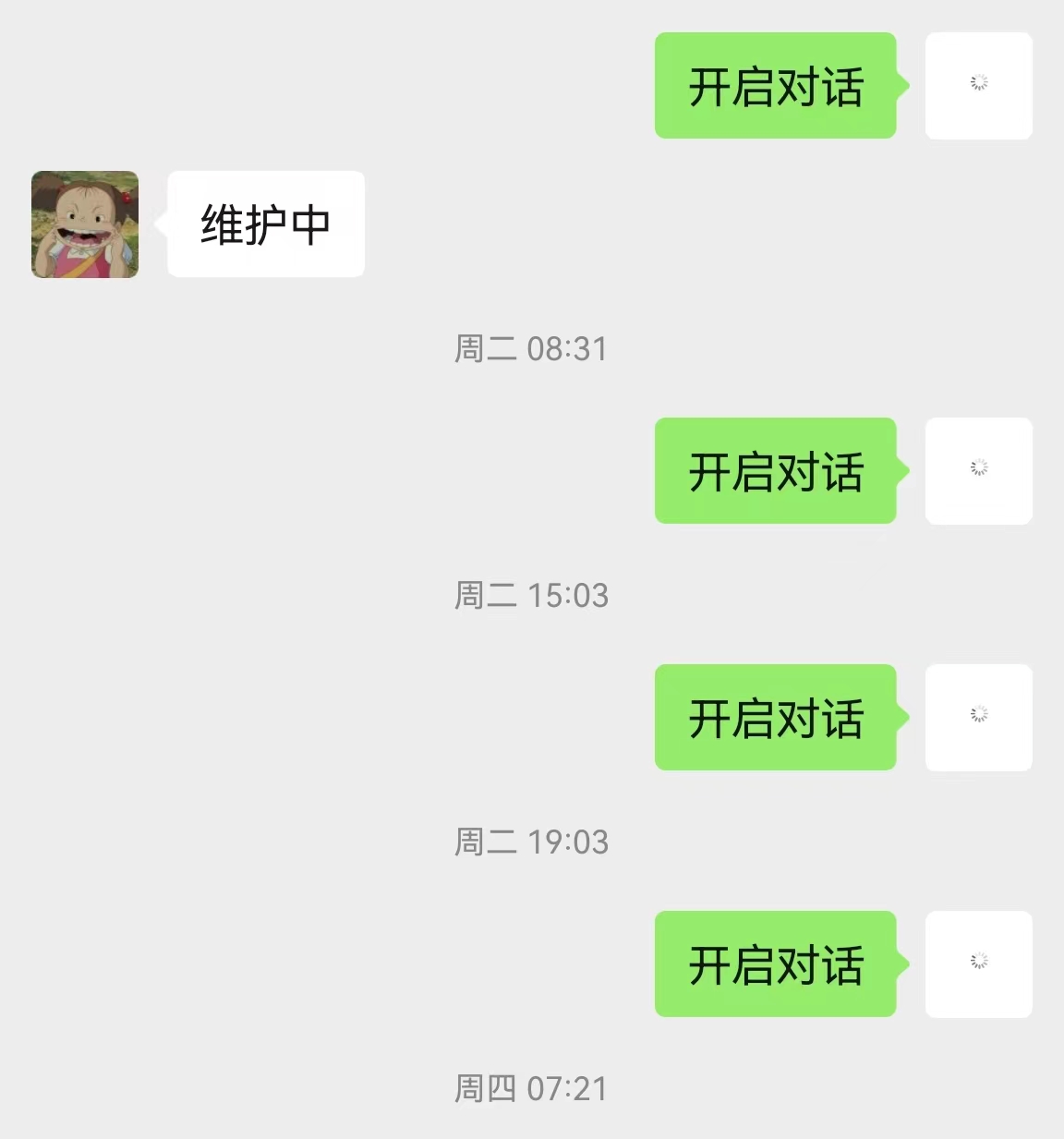The height and width of the screenshot is (1139, 1064).
Task: Select the first 开启对话 green message bubble
Action: click(776, 85)
